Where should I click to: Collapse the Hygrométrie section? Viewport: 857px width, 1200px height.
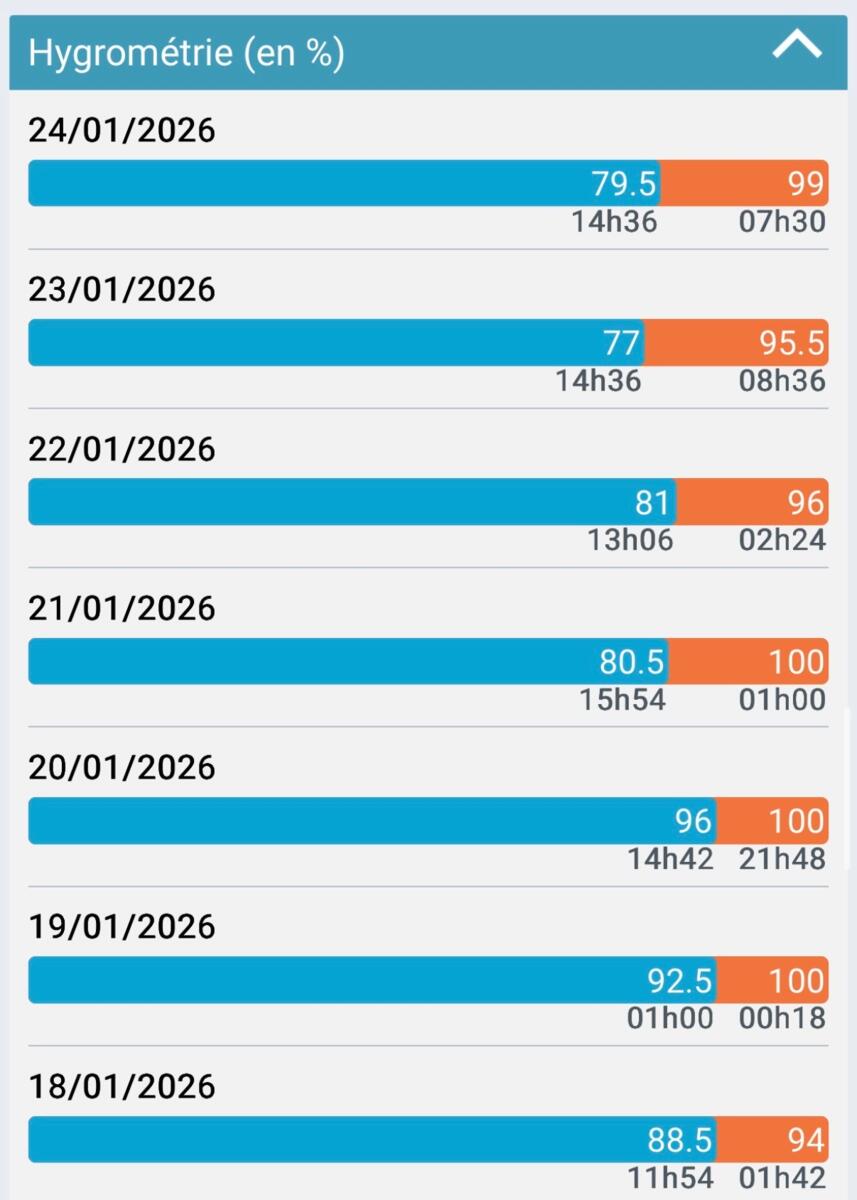point(797,47)
